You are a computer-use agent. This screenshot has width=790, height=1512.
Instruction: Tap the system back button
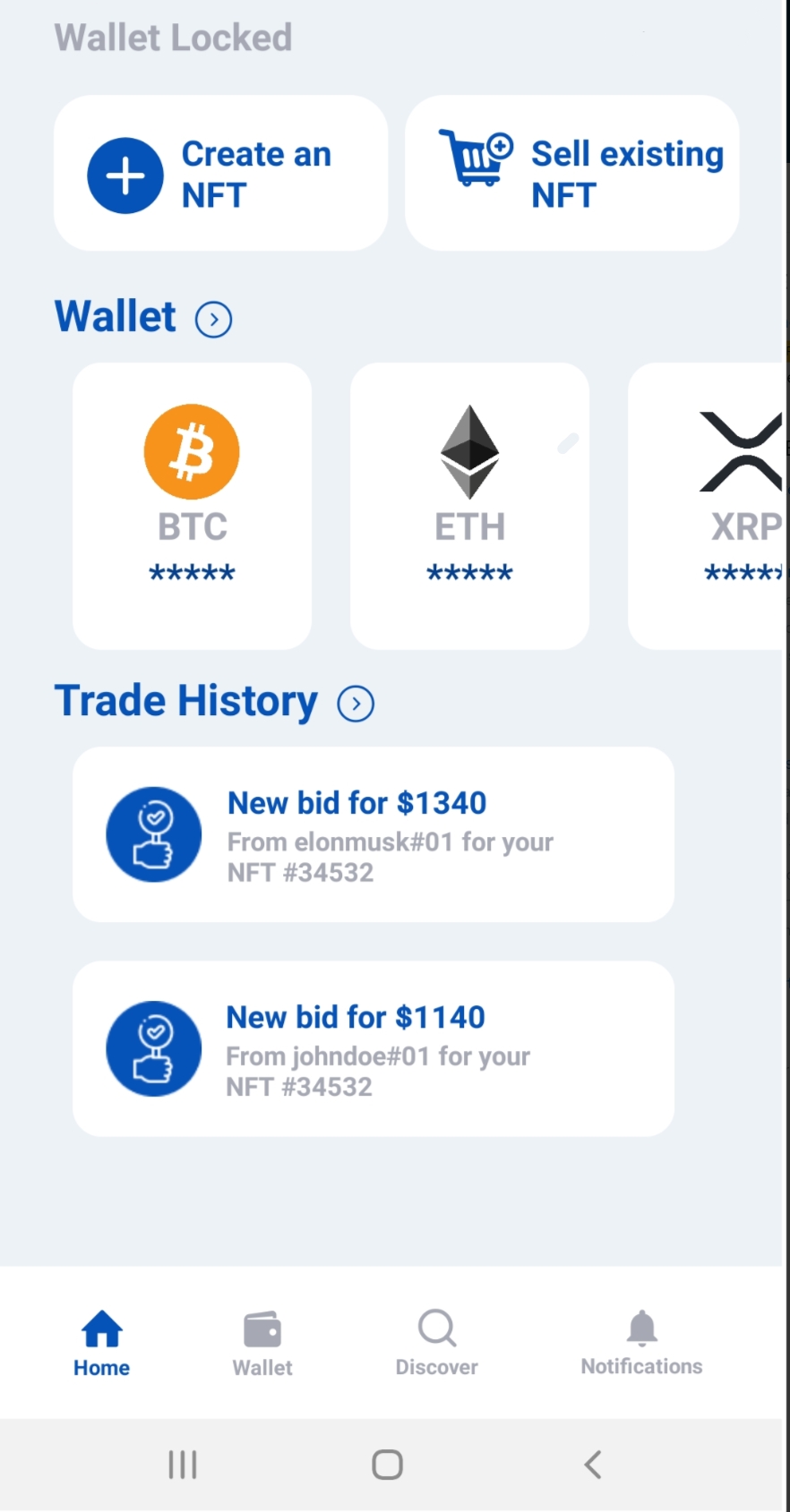pos(592,1465)
